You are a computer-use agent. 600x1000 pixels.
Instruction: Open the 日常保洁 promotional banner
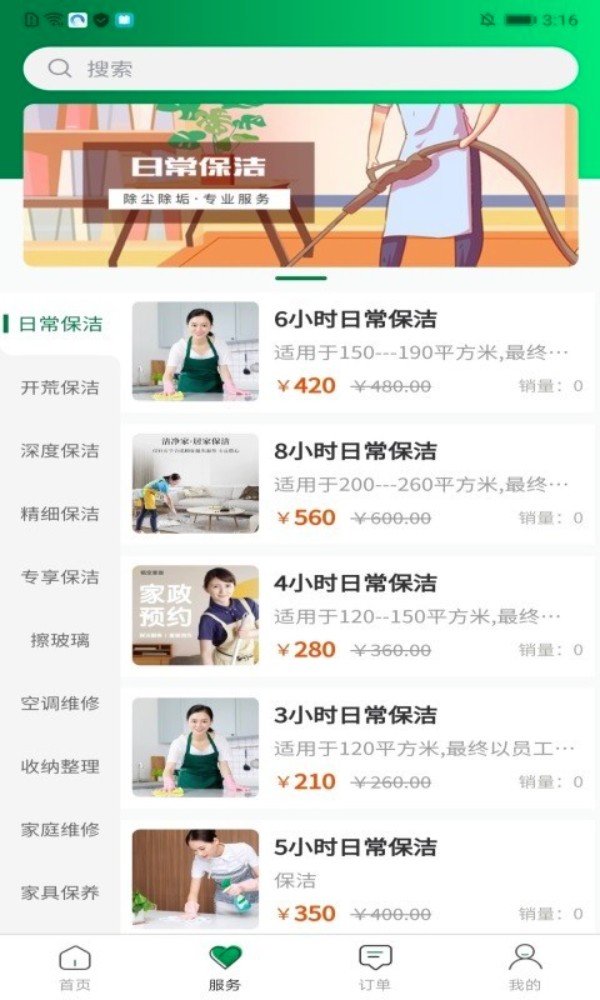click(x=300, y=185)
